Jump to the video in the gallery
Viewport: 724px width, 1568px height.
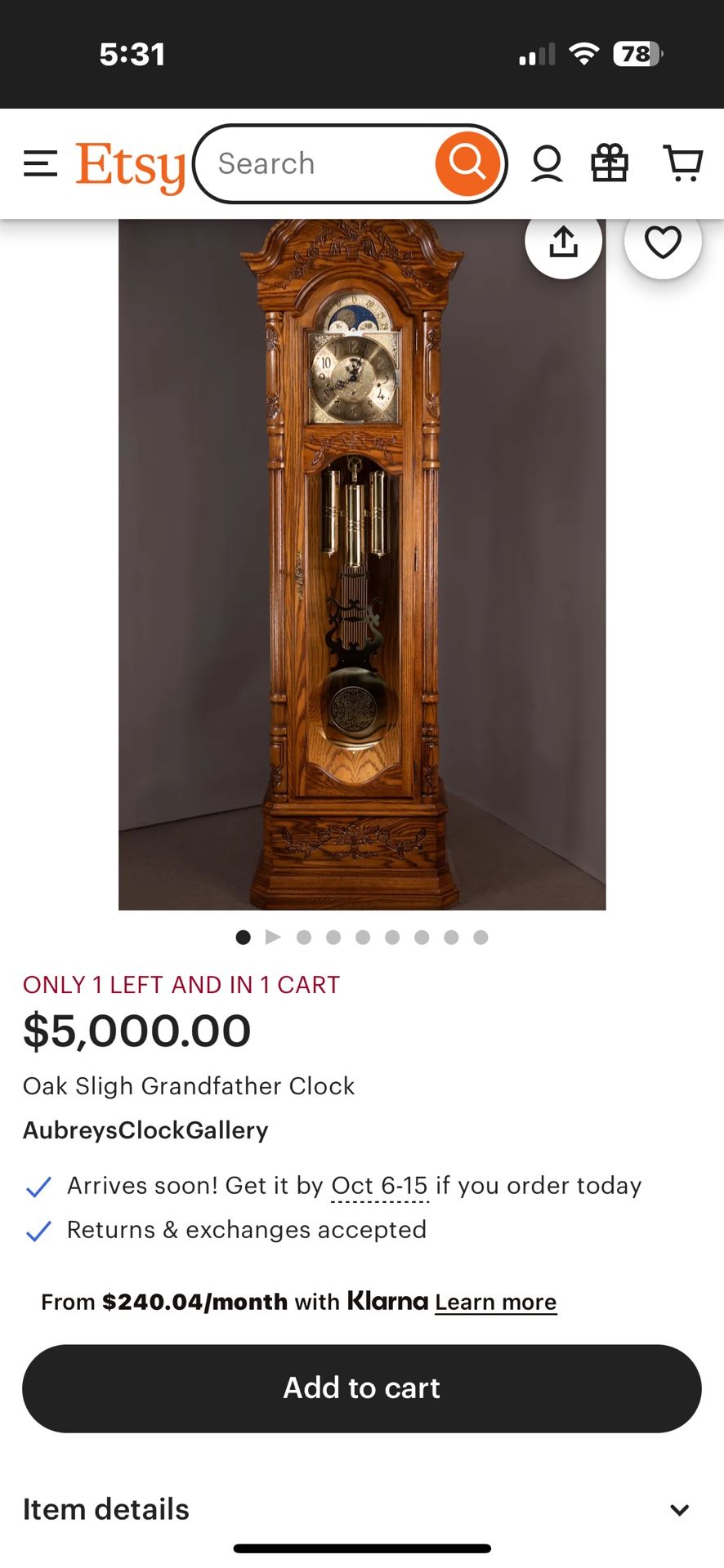coord(273,937)
